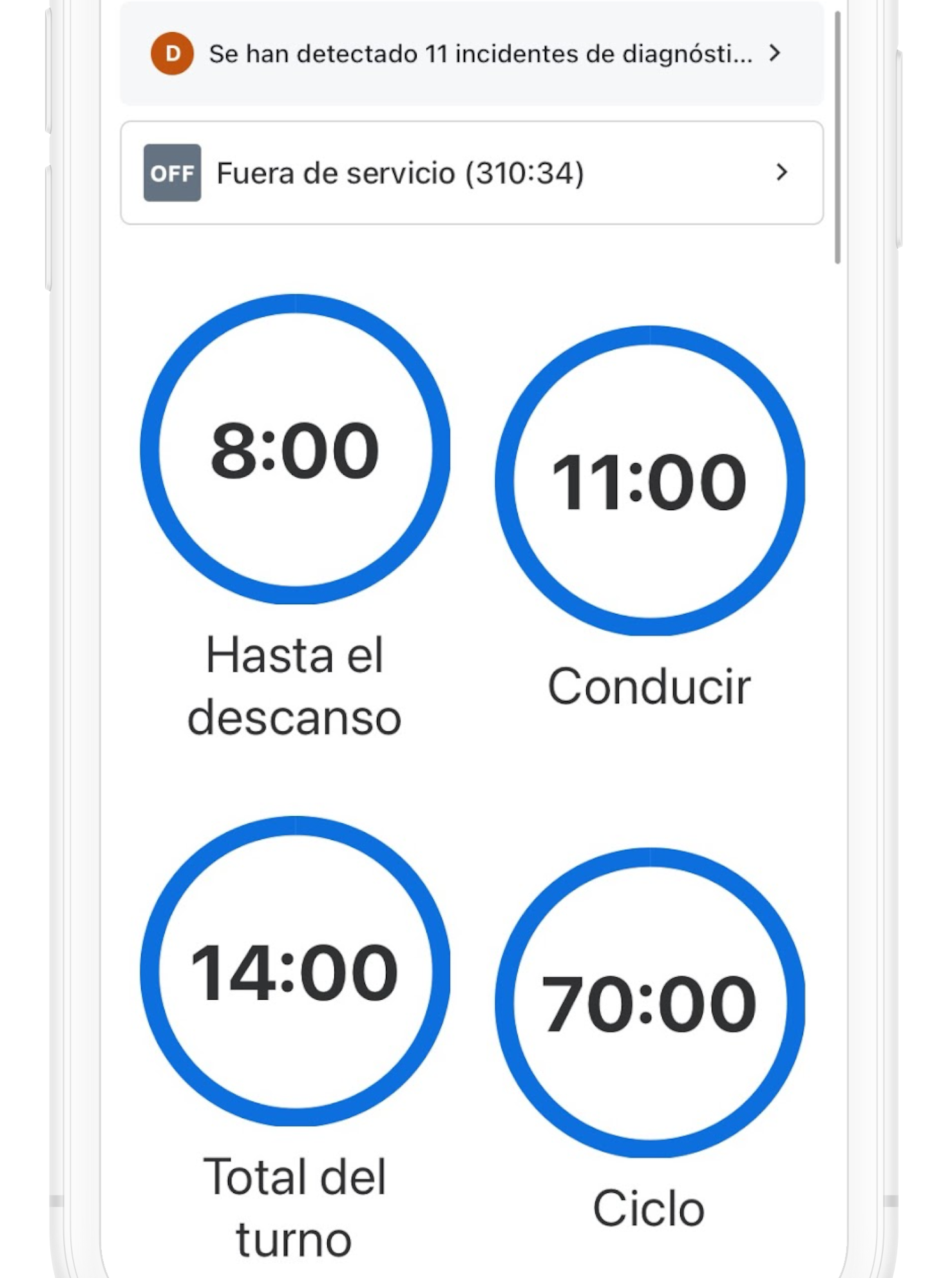Open the 11 diagnostic incidents alert
This screenshot has height=1278, width=952.
point(471,54)
